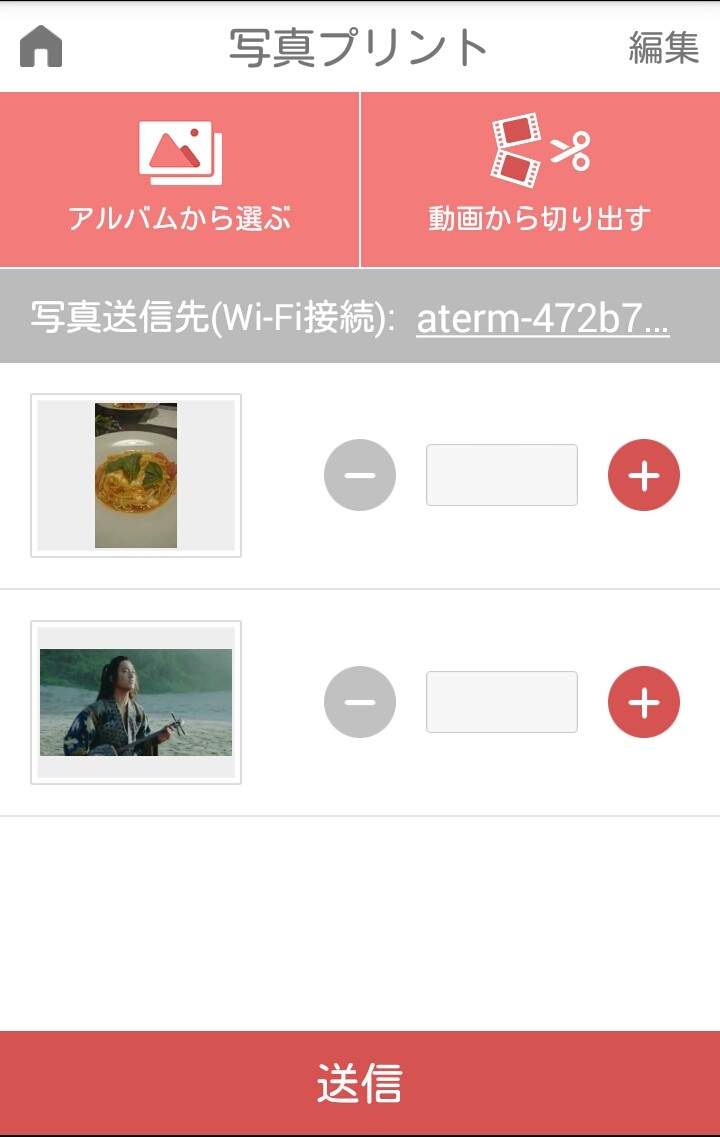
Task: Choose photos via アルバムから選ぶ
Action: 180,180
